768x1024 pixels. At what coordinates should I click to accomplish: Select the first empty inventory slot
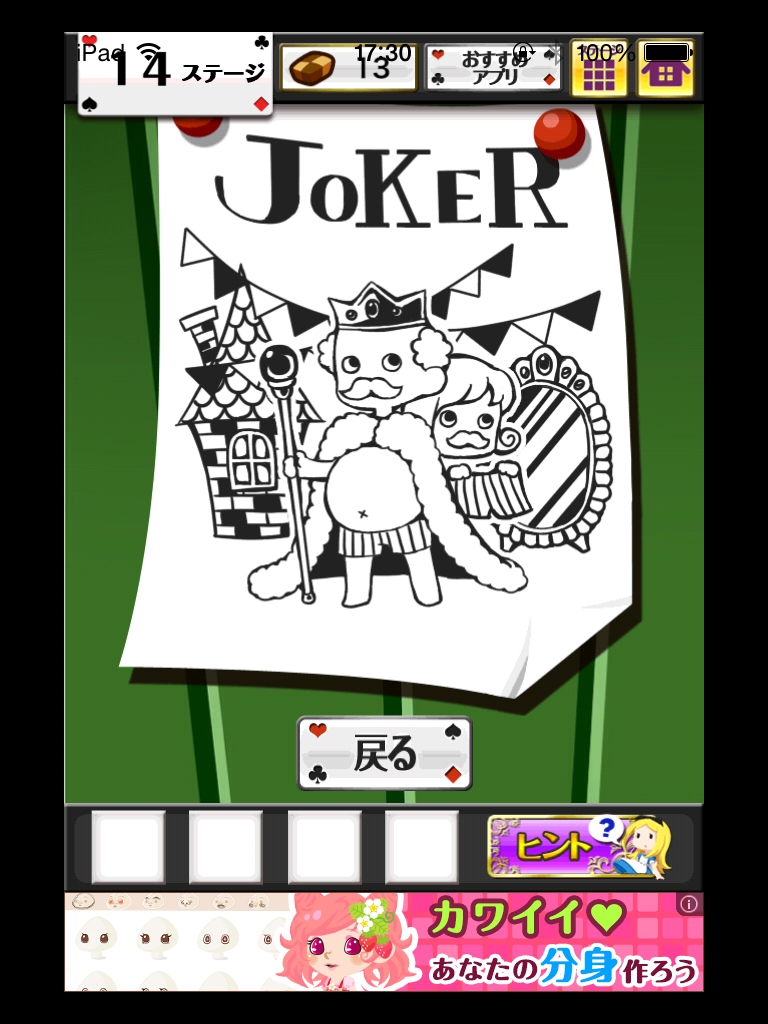point(128,847)
